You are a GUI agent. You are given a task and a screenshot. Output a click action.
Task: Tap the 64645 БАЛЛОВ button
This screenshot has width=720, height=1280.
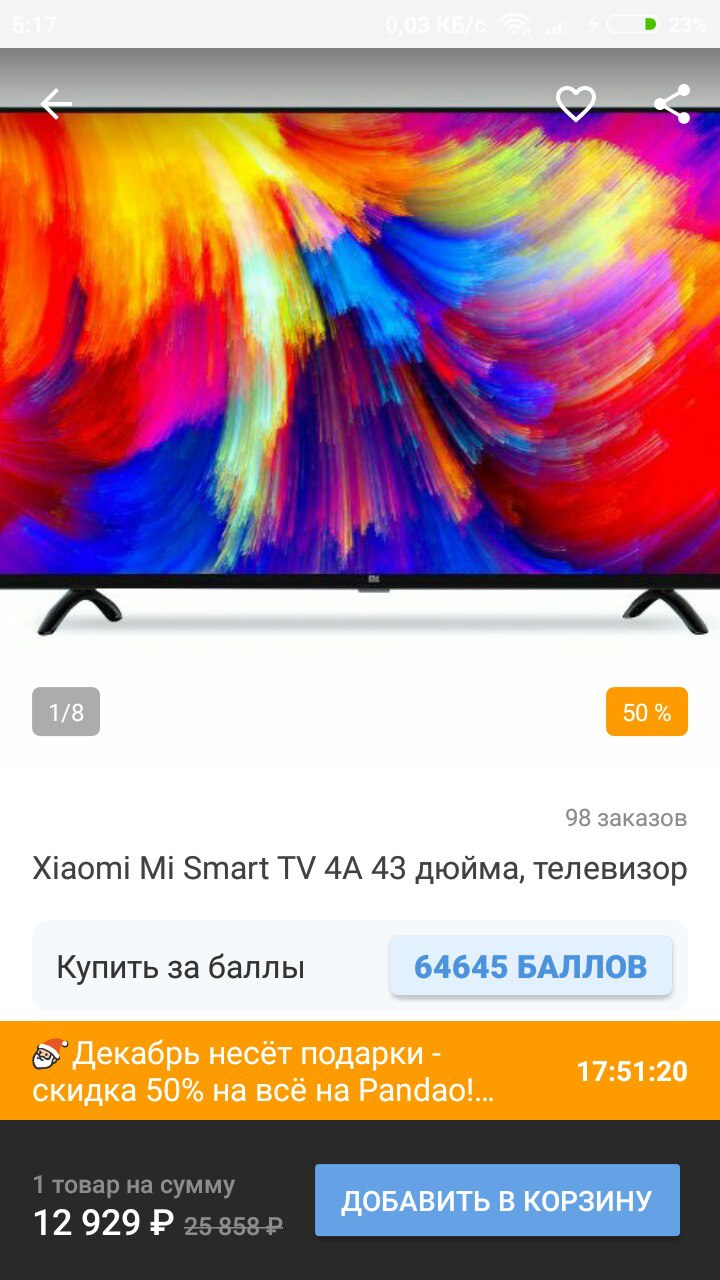[x=531, y=967]
